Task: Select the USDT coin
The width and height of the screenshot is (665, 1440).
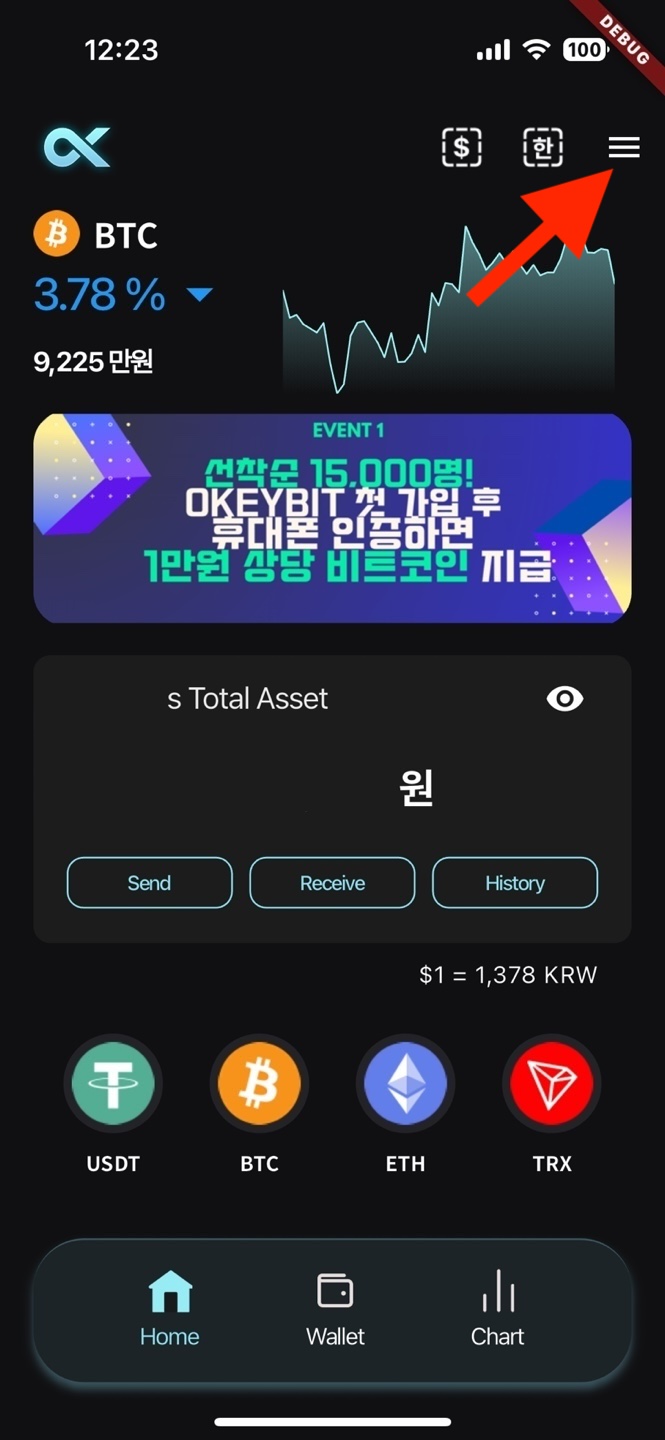Action: [x=113, y=1084]
